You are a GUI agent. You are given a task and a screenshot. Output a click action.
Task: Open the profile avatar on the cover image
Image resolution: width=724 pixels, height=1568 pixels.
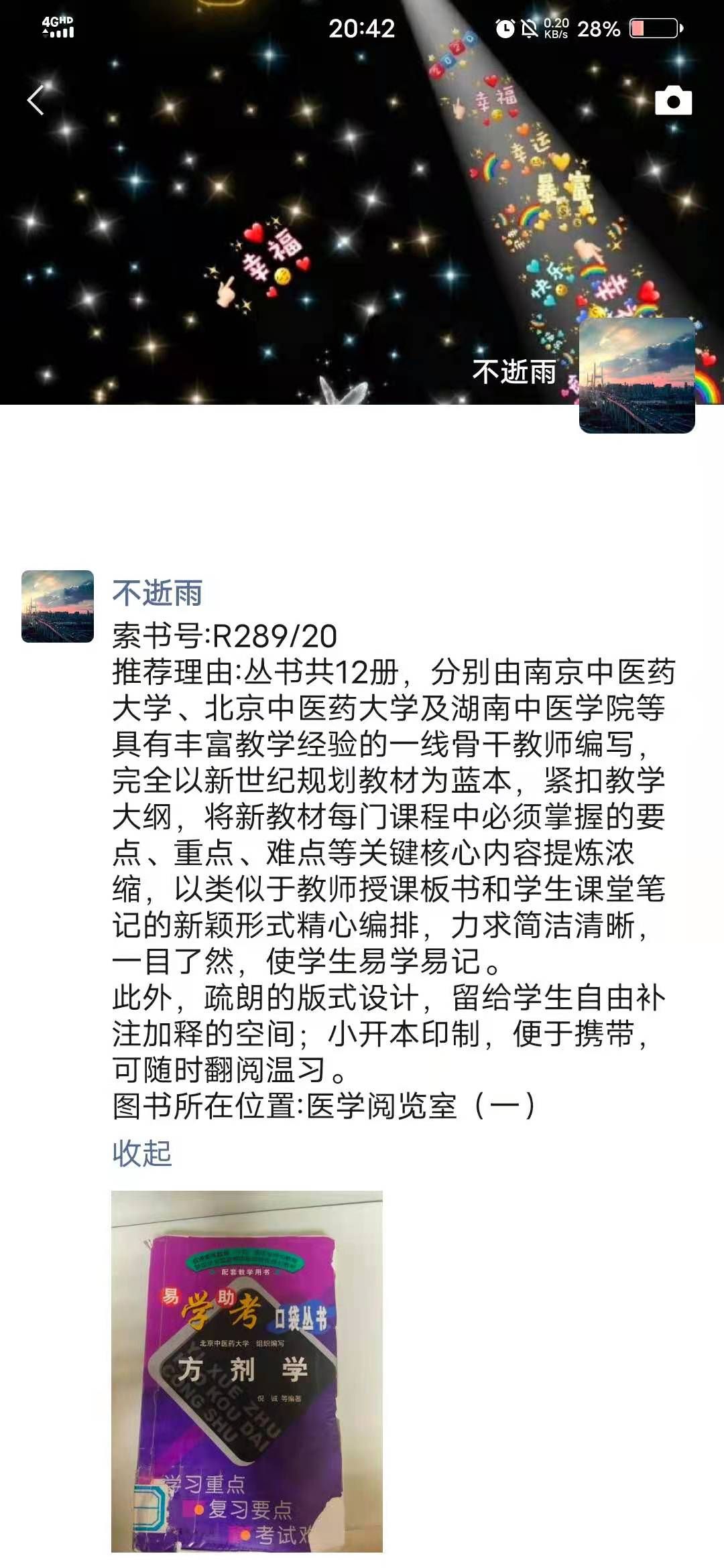coord(636,375)
